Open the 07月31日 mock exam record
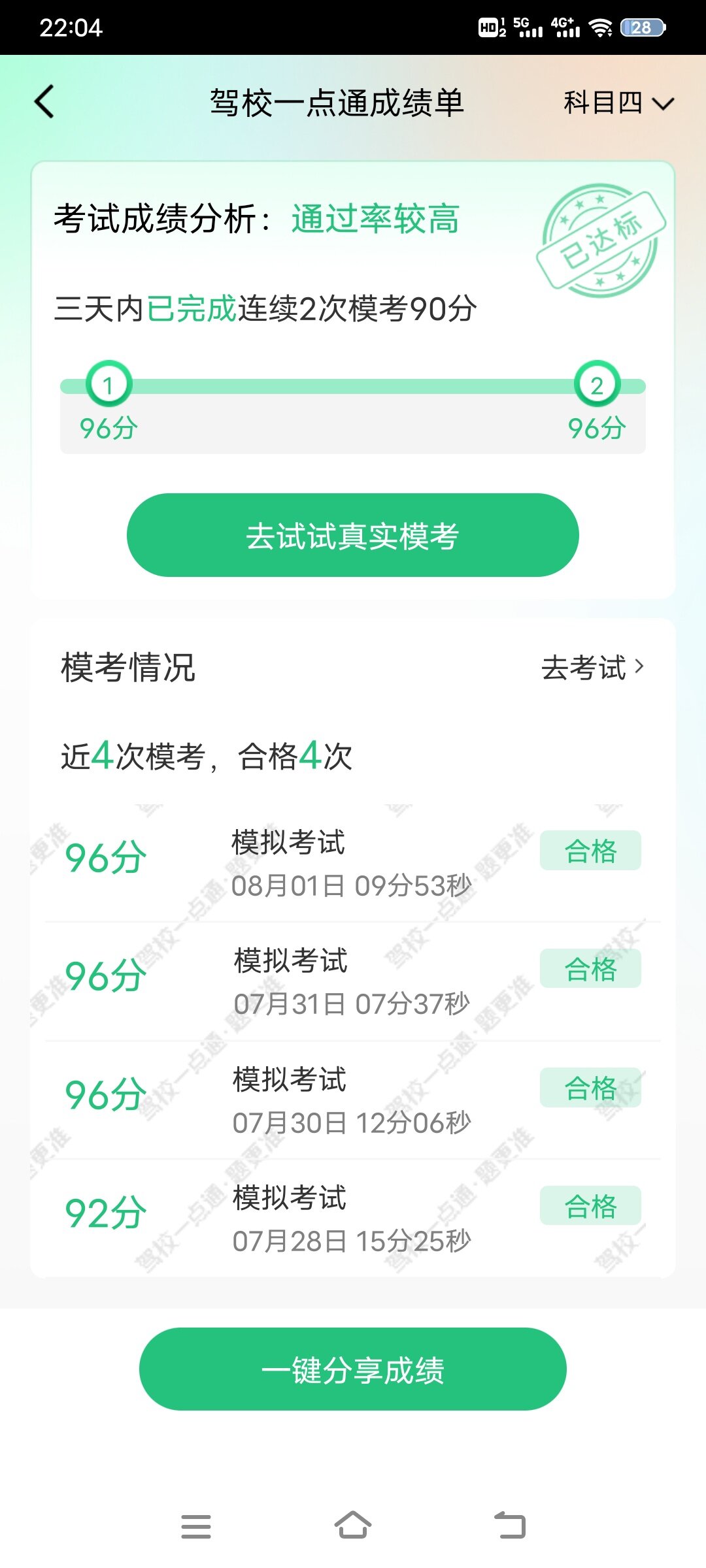 coord(353,981)
